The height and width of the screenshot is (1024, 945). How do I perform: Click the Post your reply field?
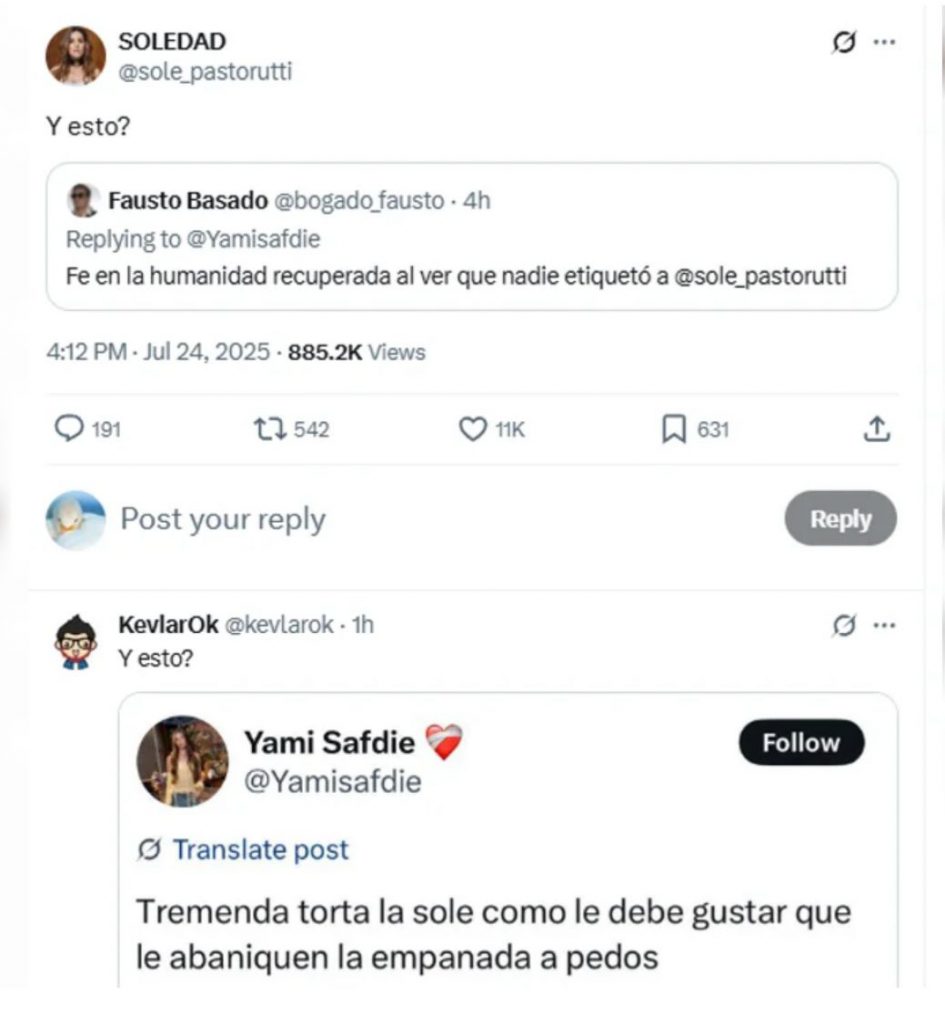(x=222, y=518)
